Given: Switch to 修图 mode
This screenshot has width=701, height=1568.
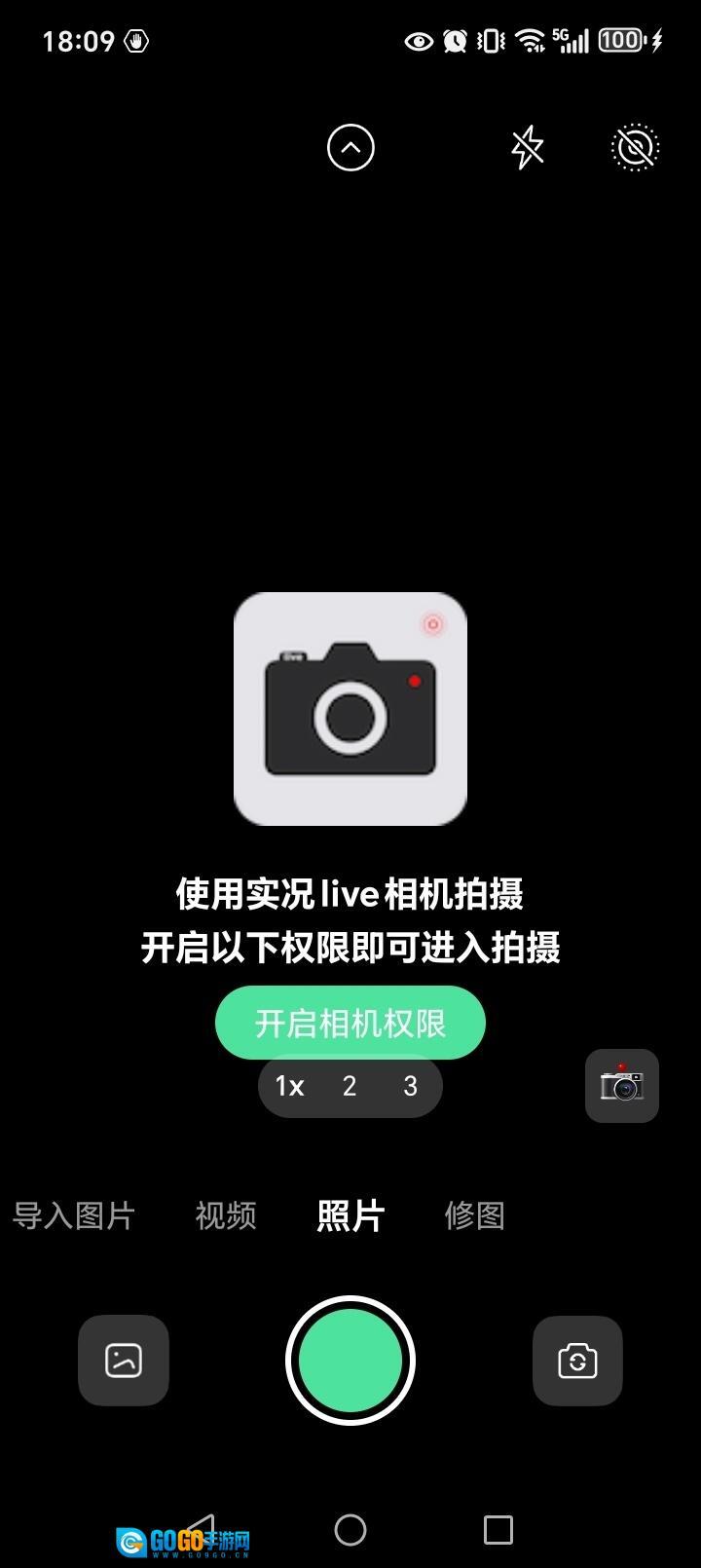Looking at the screenshot, I should click(x=474, y=1215).
